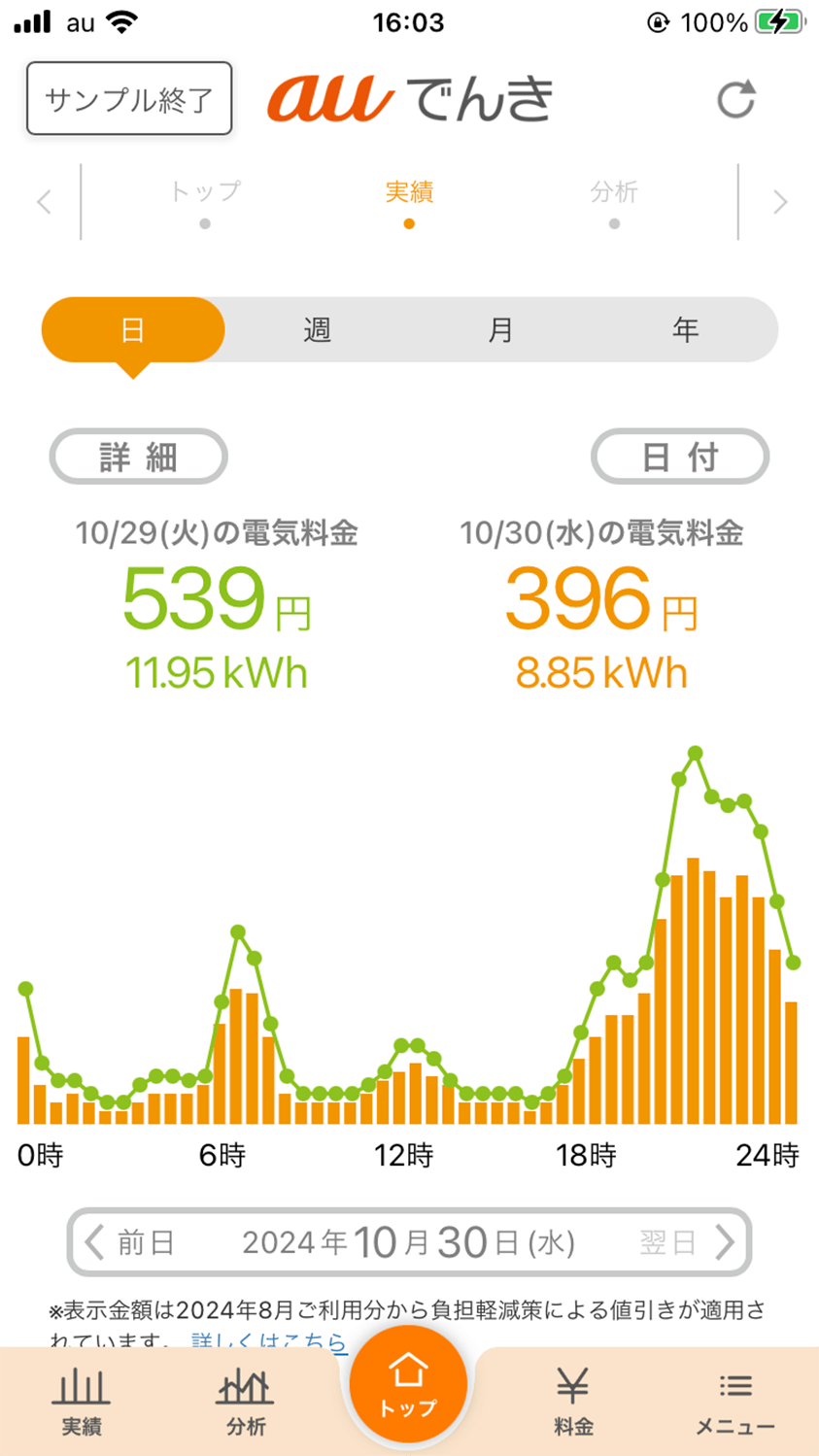This screenshot has height=1456, width=819.
Task: Switch to the 週 weekly view
Action: 317,330
